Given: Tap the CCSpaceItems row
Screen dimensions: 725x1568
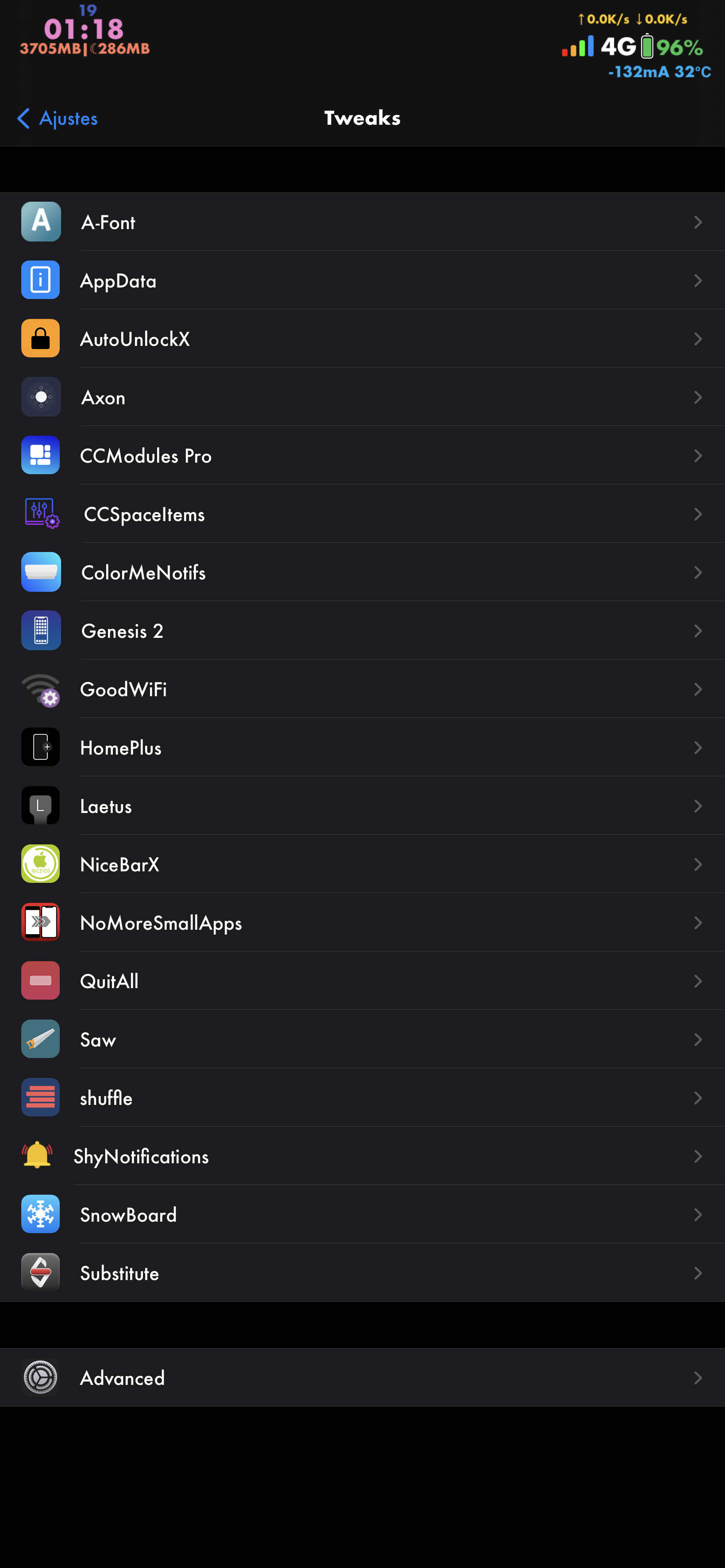Looking at the screenshot, I should coord(362,514).
